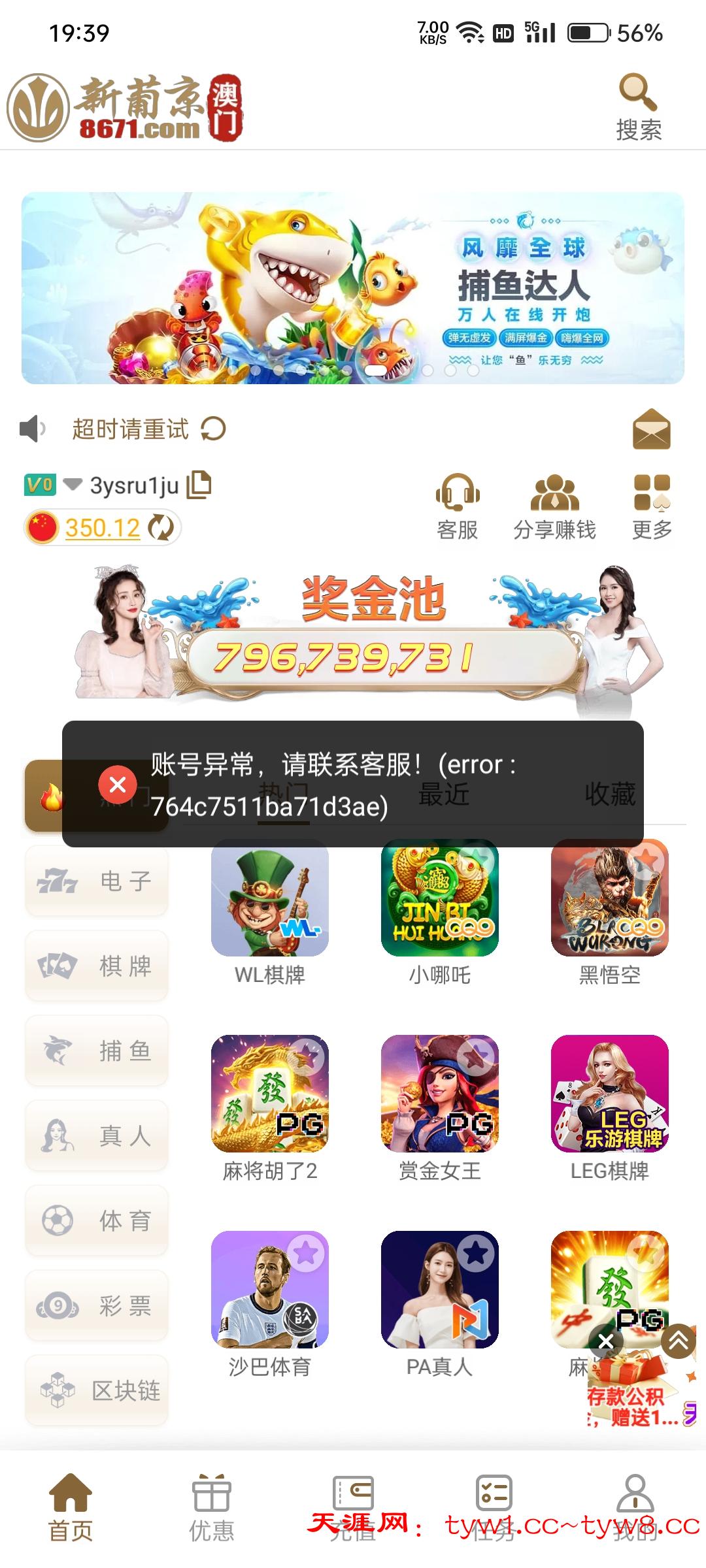Image resolution: width=706 pixels, height=1568 pixels.
Task: Select the 电子 game category
Action: 97,881
